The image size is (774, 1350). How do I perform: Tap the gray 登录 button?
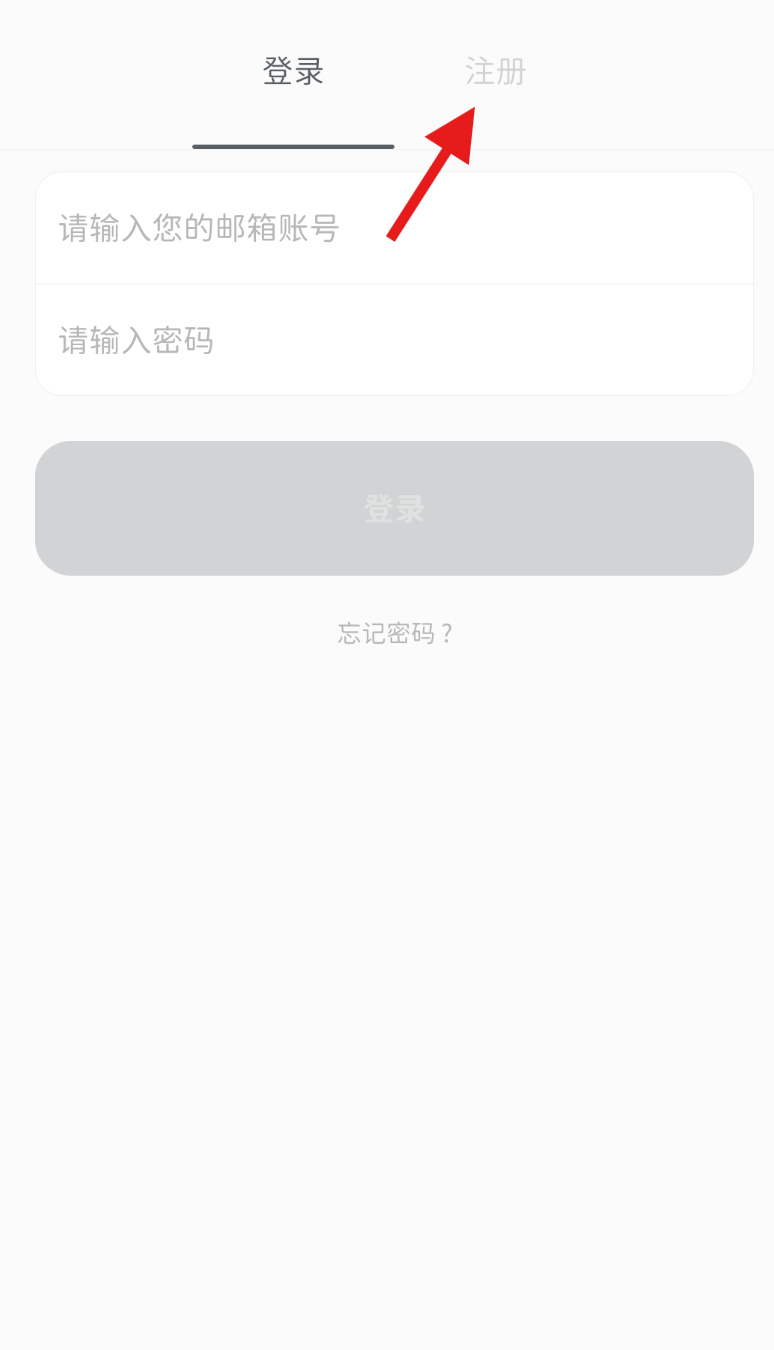pos(394,508)
